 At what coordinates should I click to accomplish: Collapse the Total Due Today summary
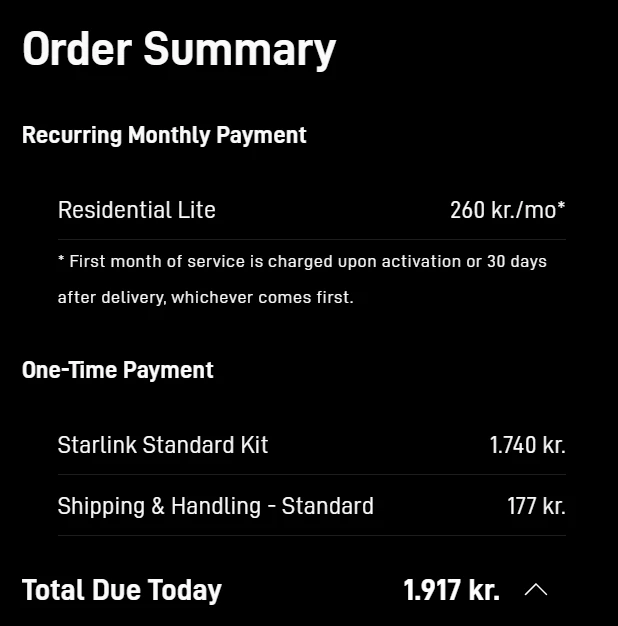536,590
